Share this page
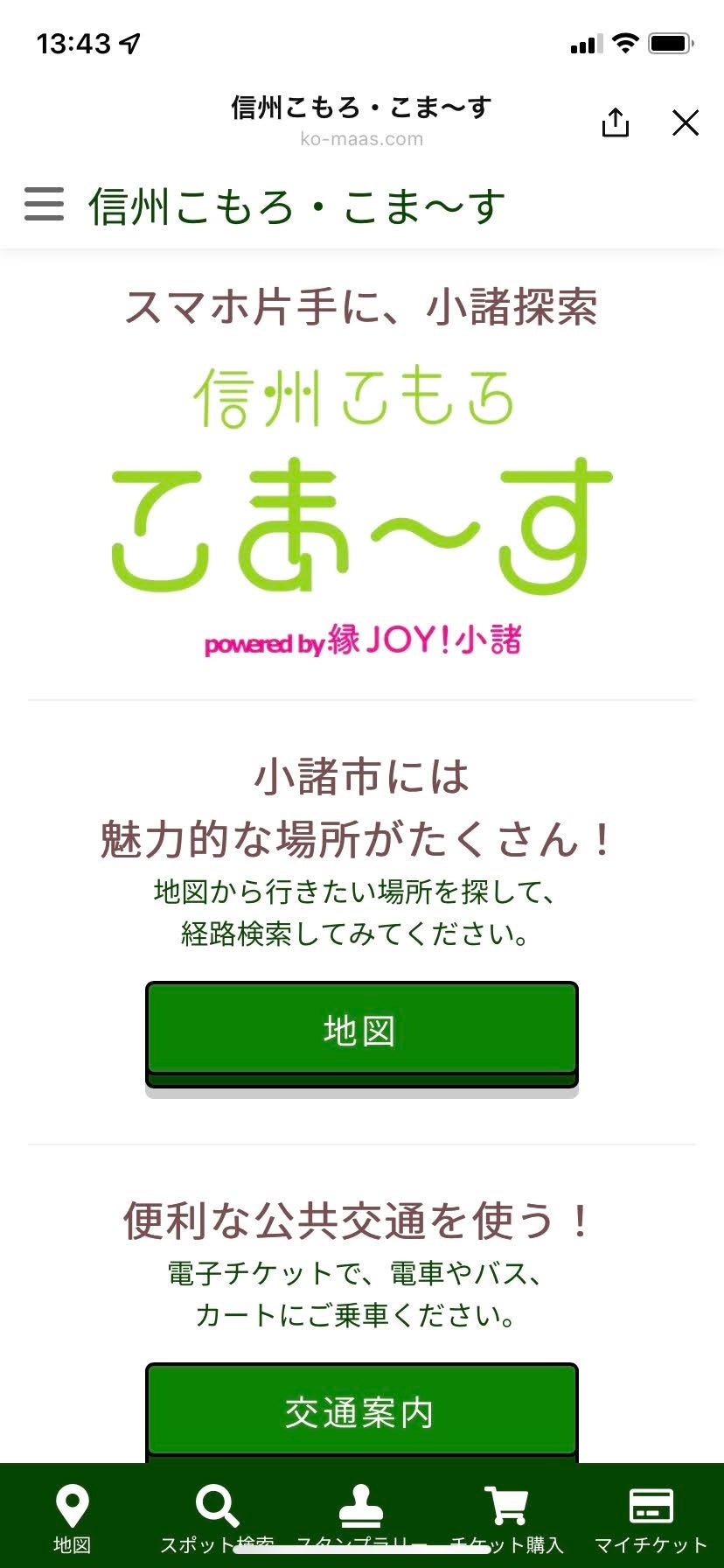724x1568 pixels. [x=616, y=122]
